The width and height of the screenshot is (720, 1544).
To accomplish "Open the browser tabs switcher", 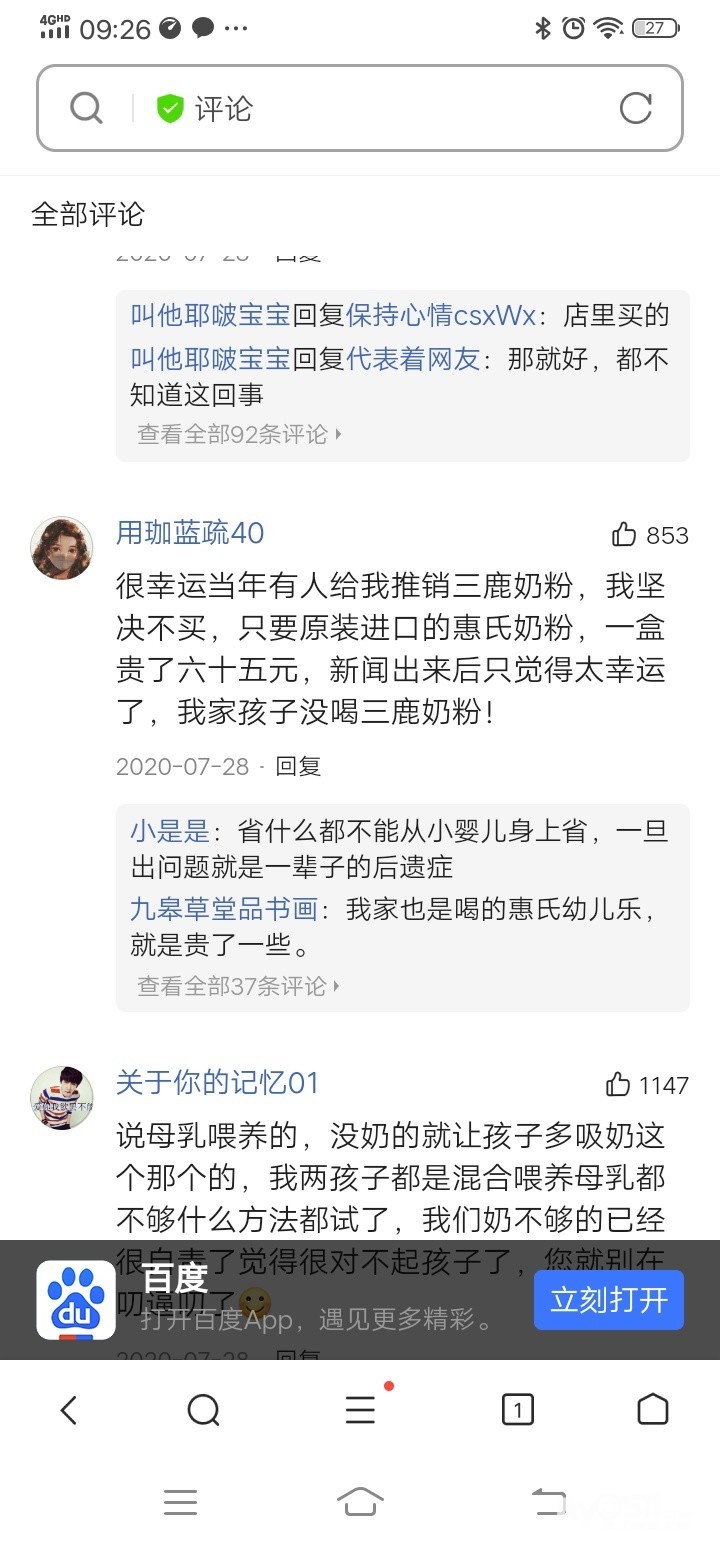I will [x=517, y=1411].
